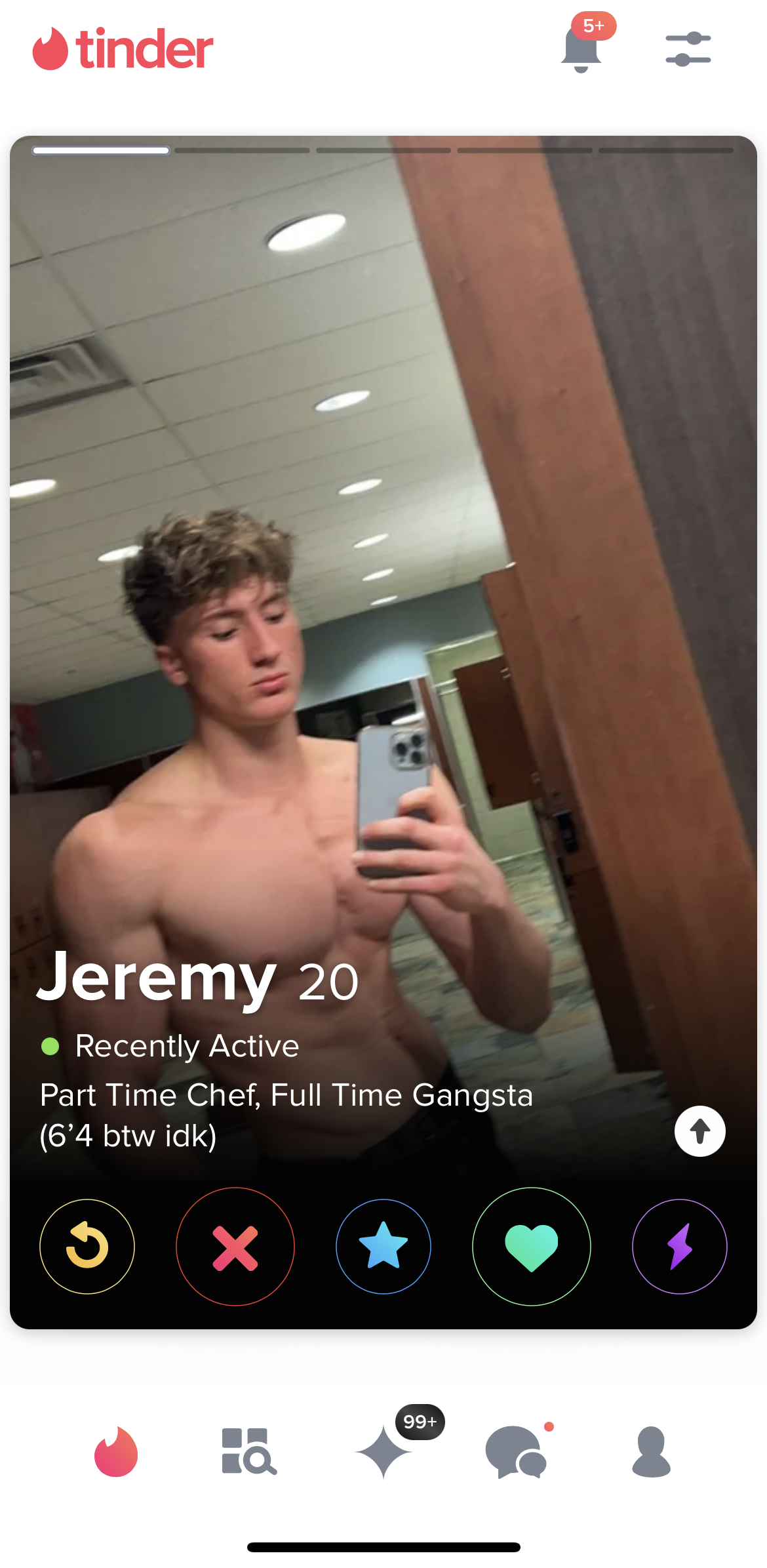
Task: Switch to the Explore tab
Action: click(x=249, y=1452)
